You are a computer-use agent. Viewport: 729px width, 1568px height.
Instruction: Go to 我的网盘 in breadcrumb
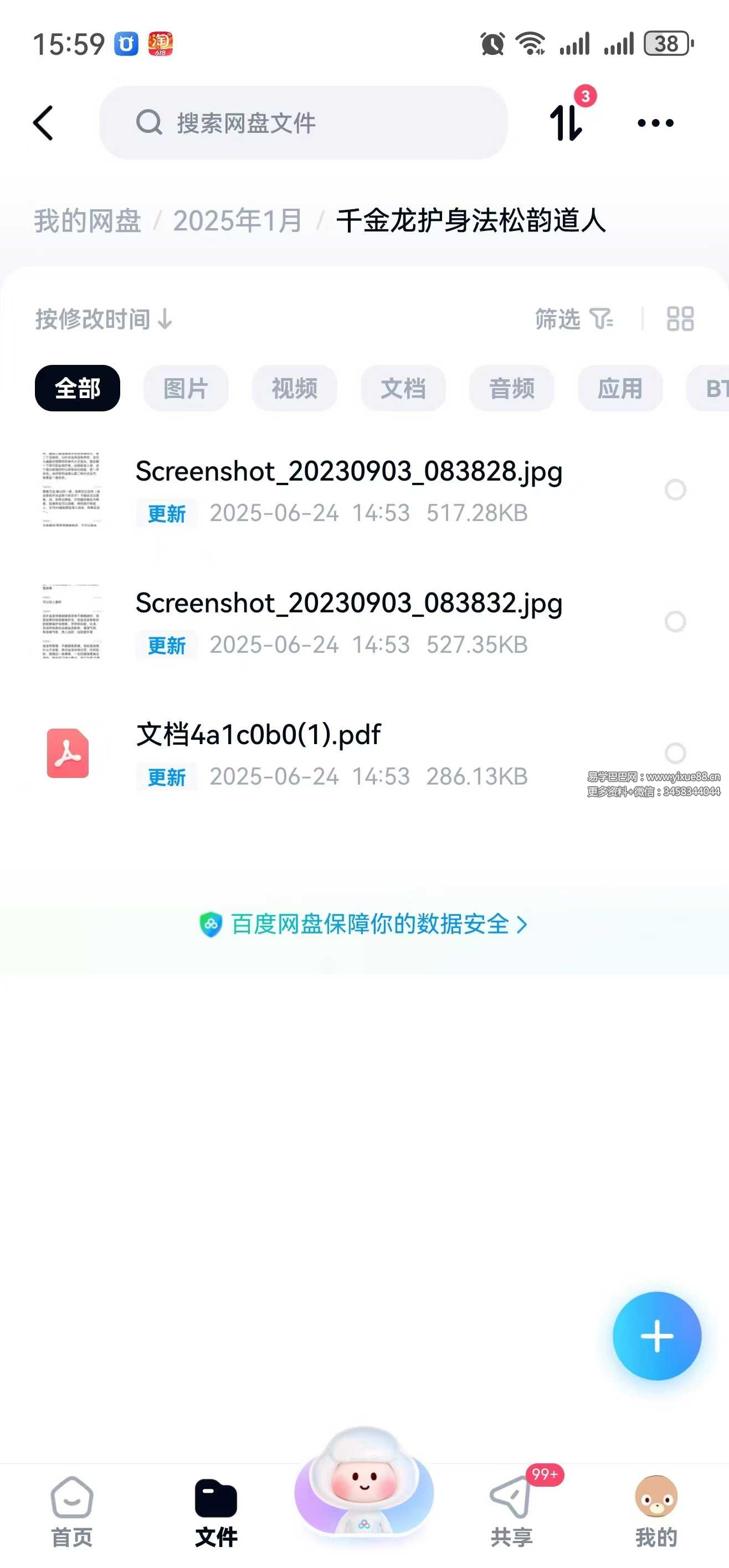click(x=87, y=220)
